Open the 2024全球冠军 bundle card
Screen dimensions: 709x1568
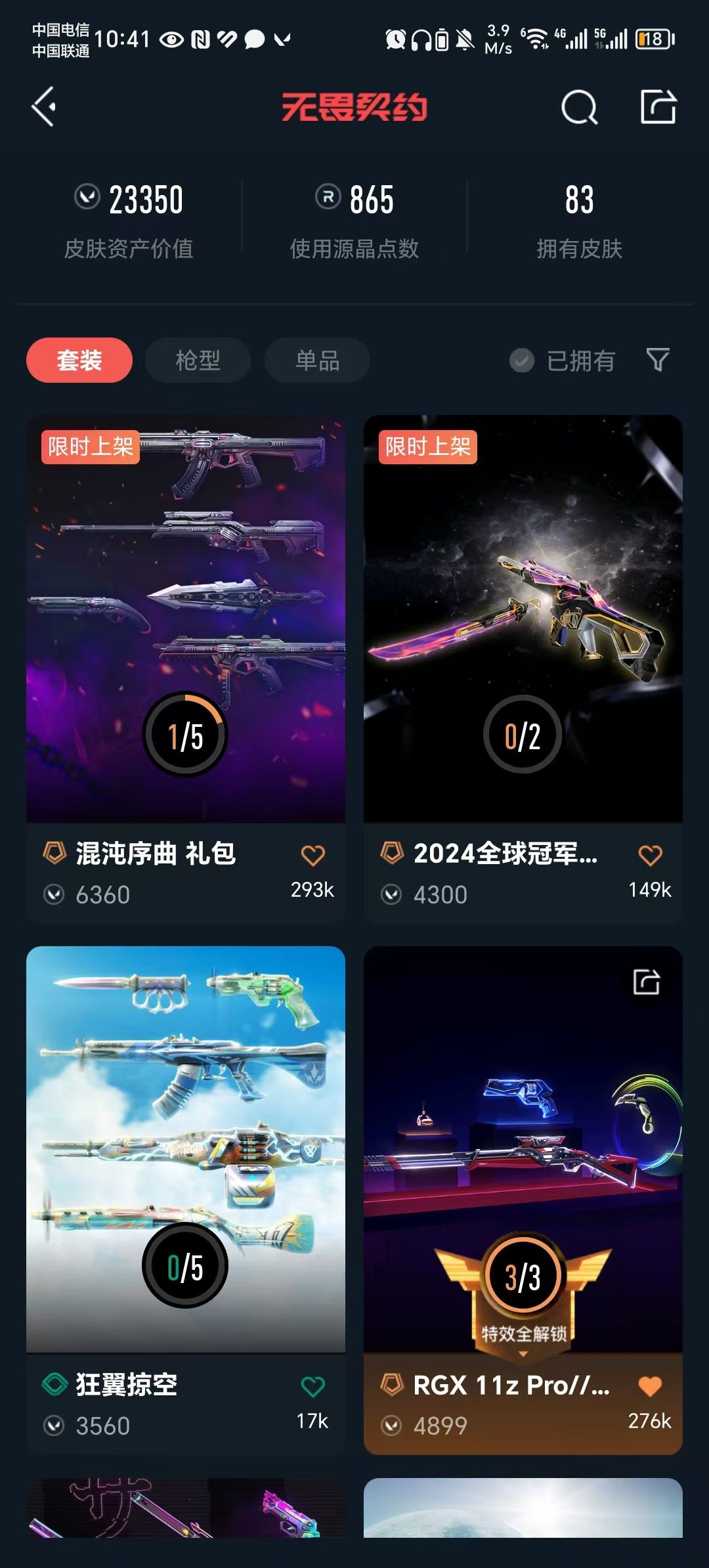click(x=523, y=617)
